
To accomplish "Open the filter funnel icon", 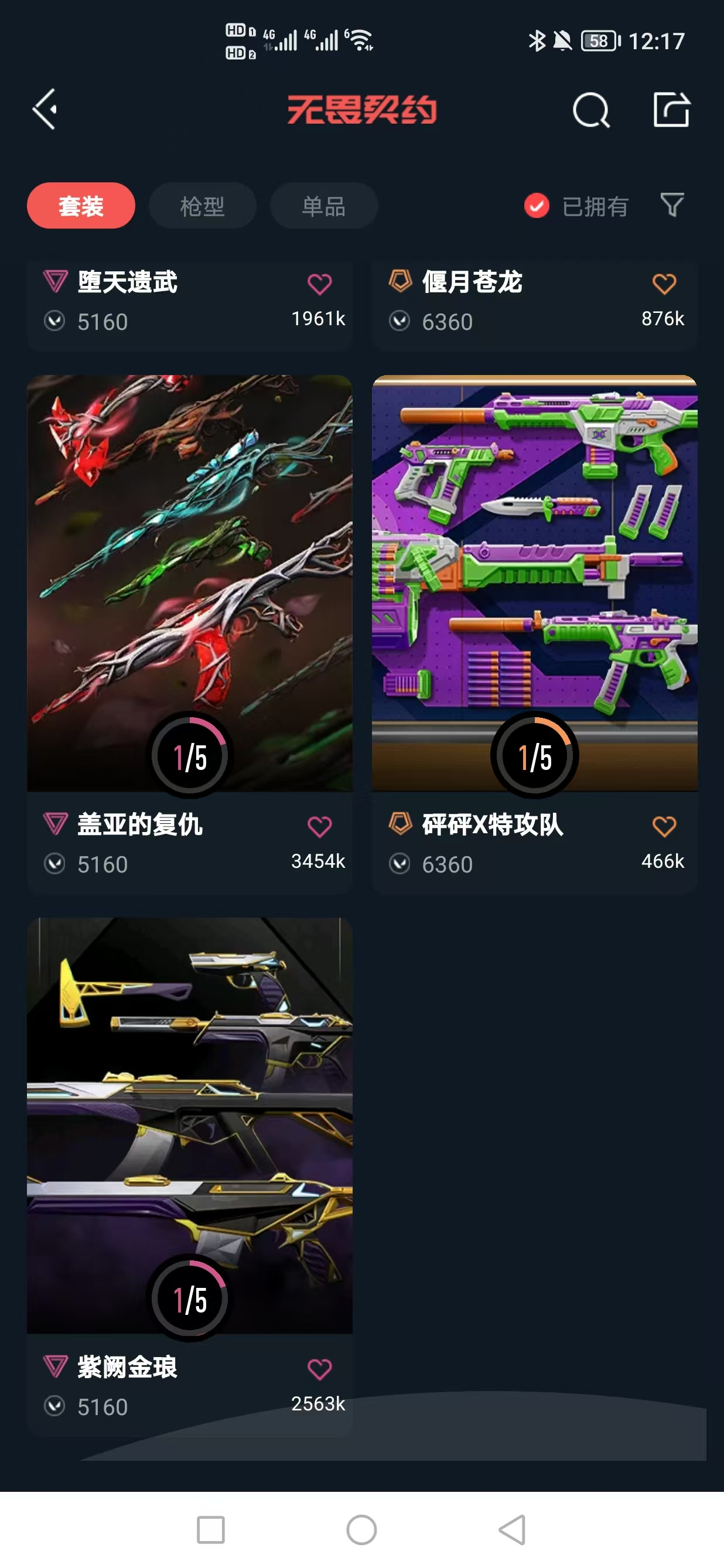I will pos(672,205).
